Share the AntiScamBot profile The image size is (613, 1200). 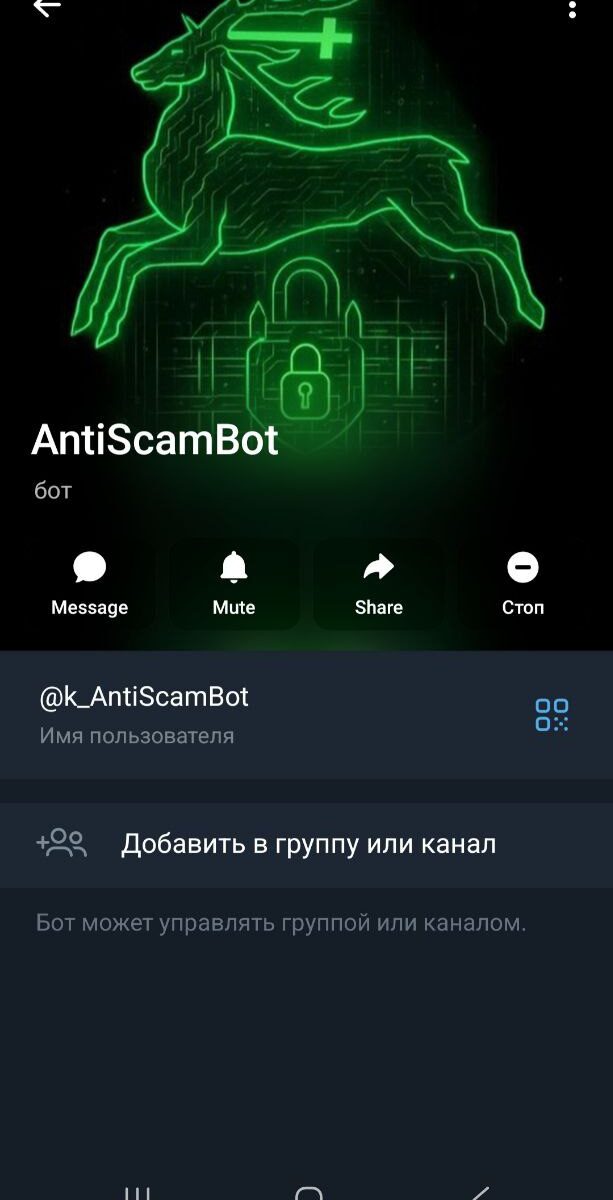[x=378, y=585]
